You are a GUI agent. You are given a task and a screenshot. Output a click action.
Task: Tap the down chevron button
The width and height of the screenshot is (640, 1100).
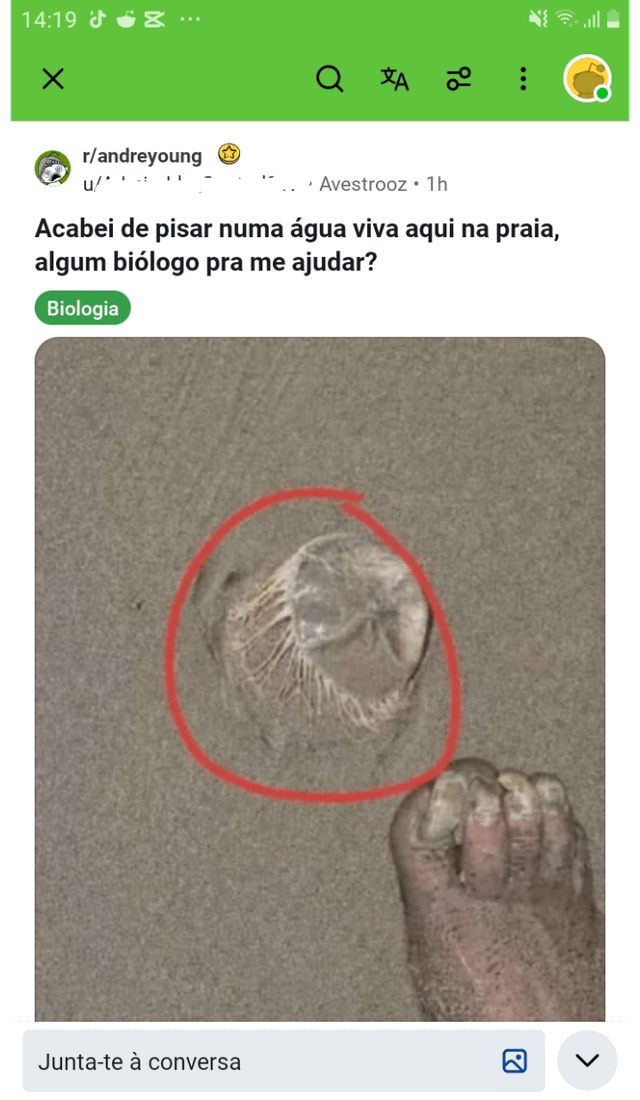[x=587, y=1060]
